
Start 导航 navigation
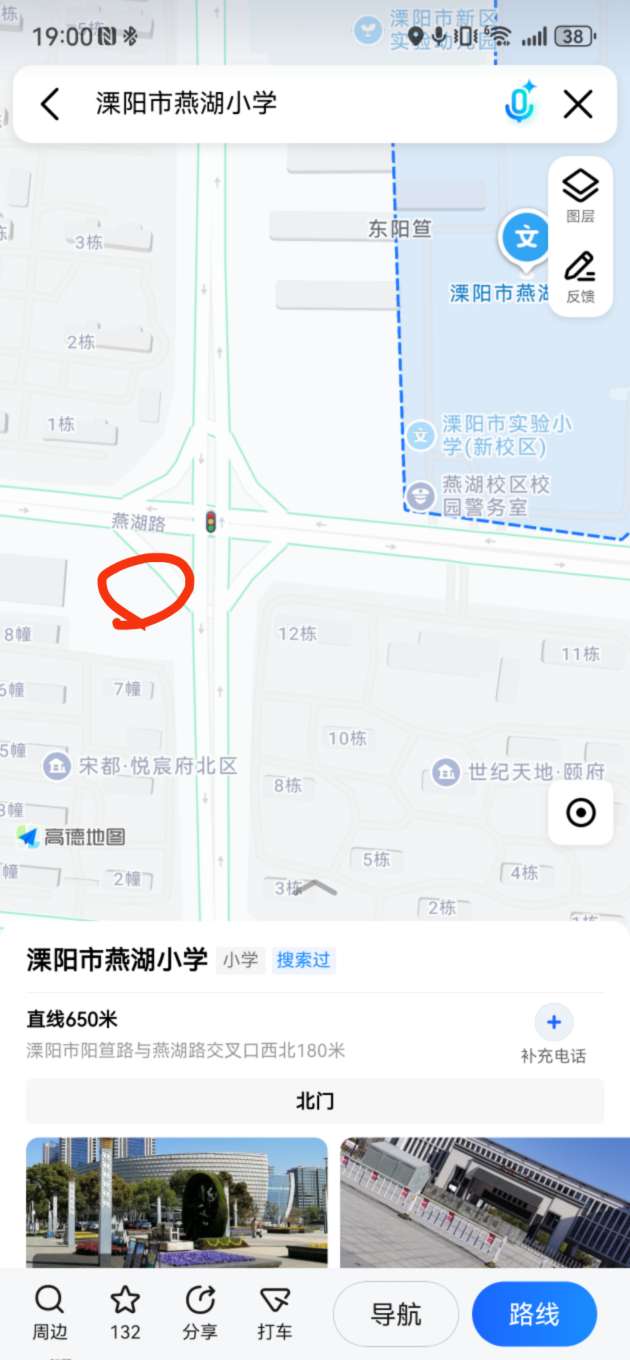click(x=396, y=1314)
